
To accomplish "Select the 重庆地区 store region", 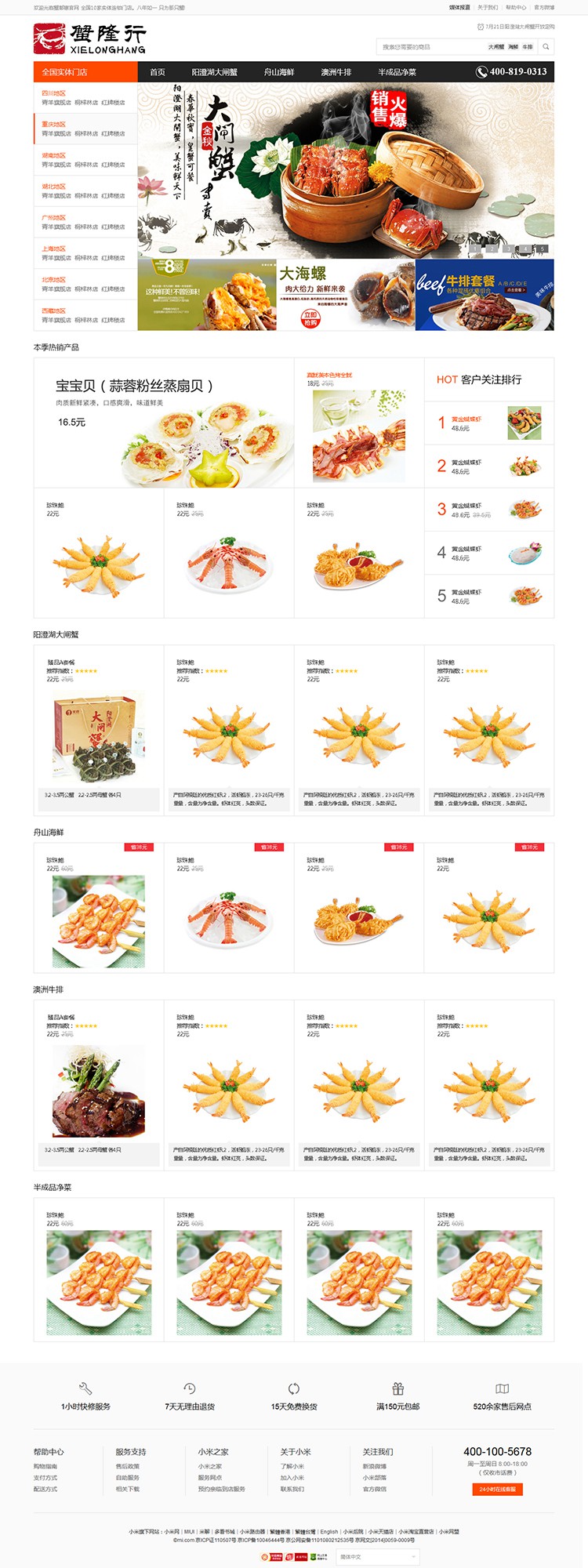I will (x=54, y=124).
